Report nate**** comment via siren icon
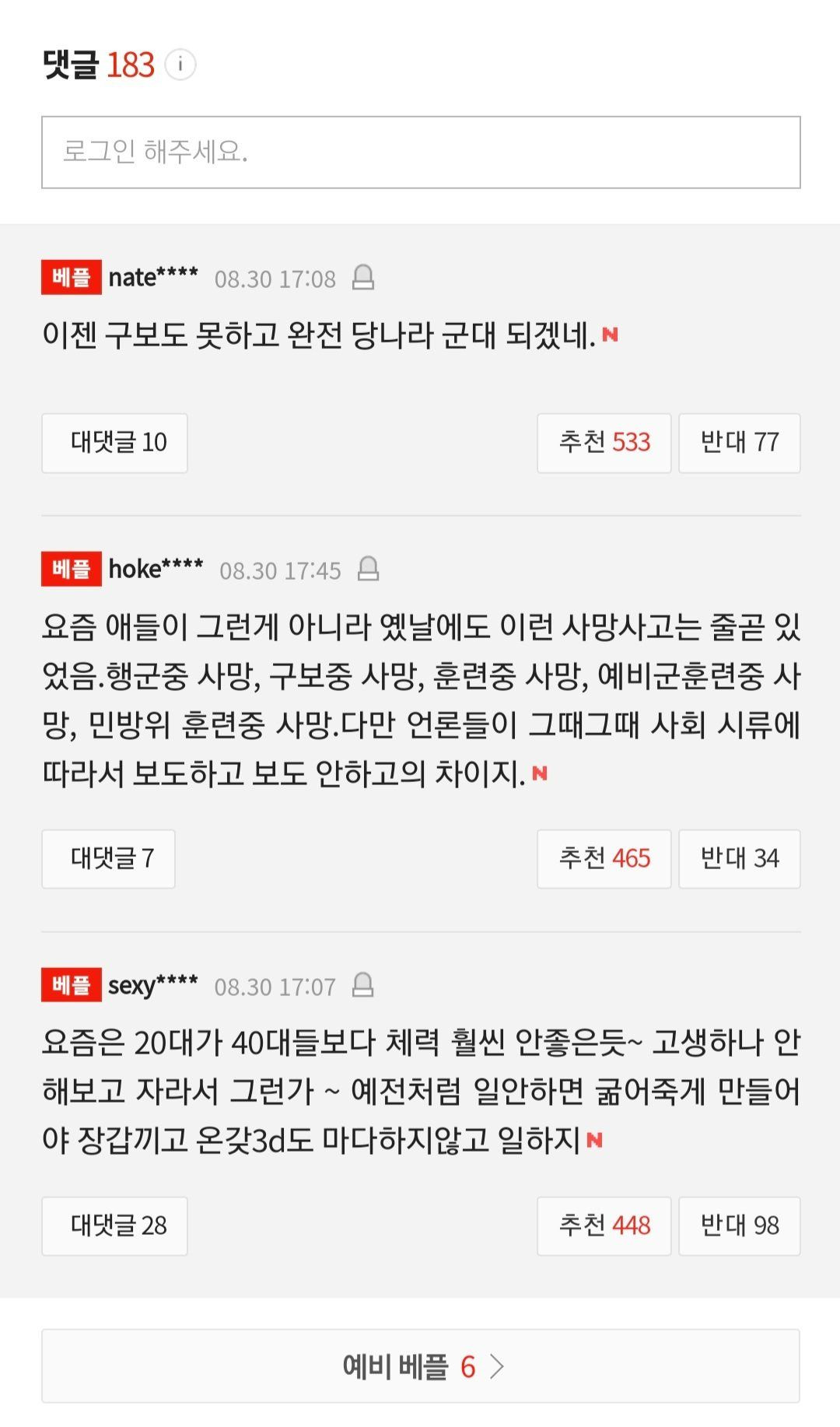 click(x=363, y=278)
